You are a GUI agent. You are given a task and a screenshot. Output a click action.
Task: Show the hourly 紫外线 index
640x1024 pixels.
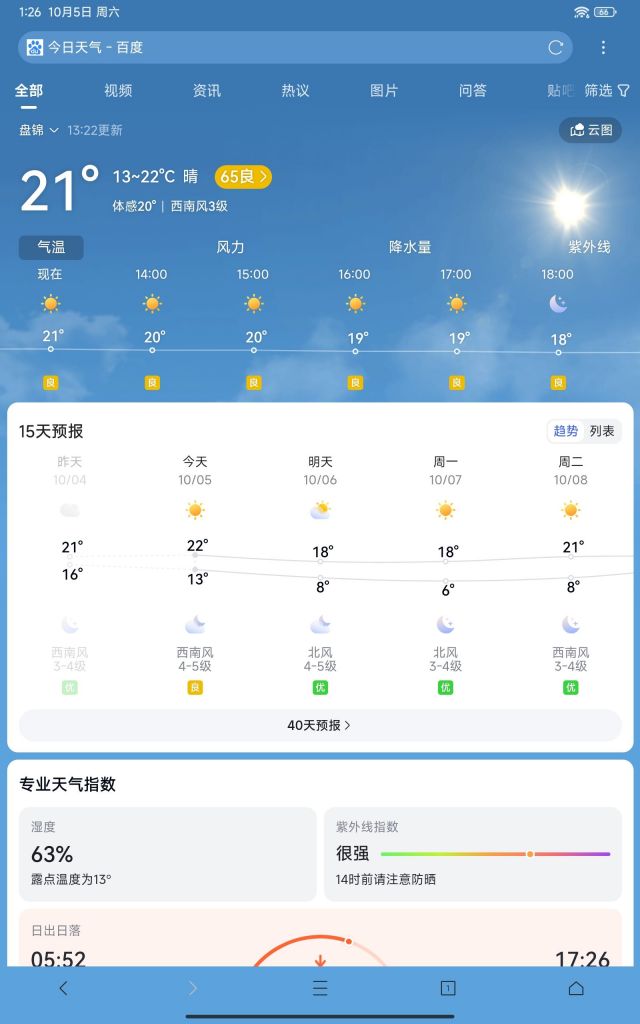click(x=589, y=247)
